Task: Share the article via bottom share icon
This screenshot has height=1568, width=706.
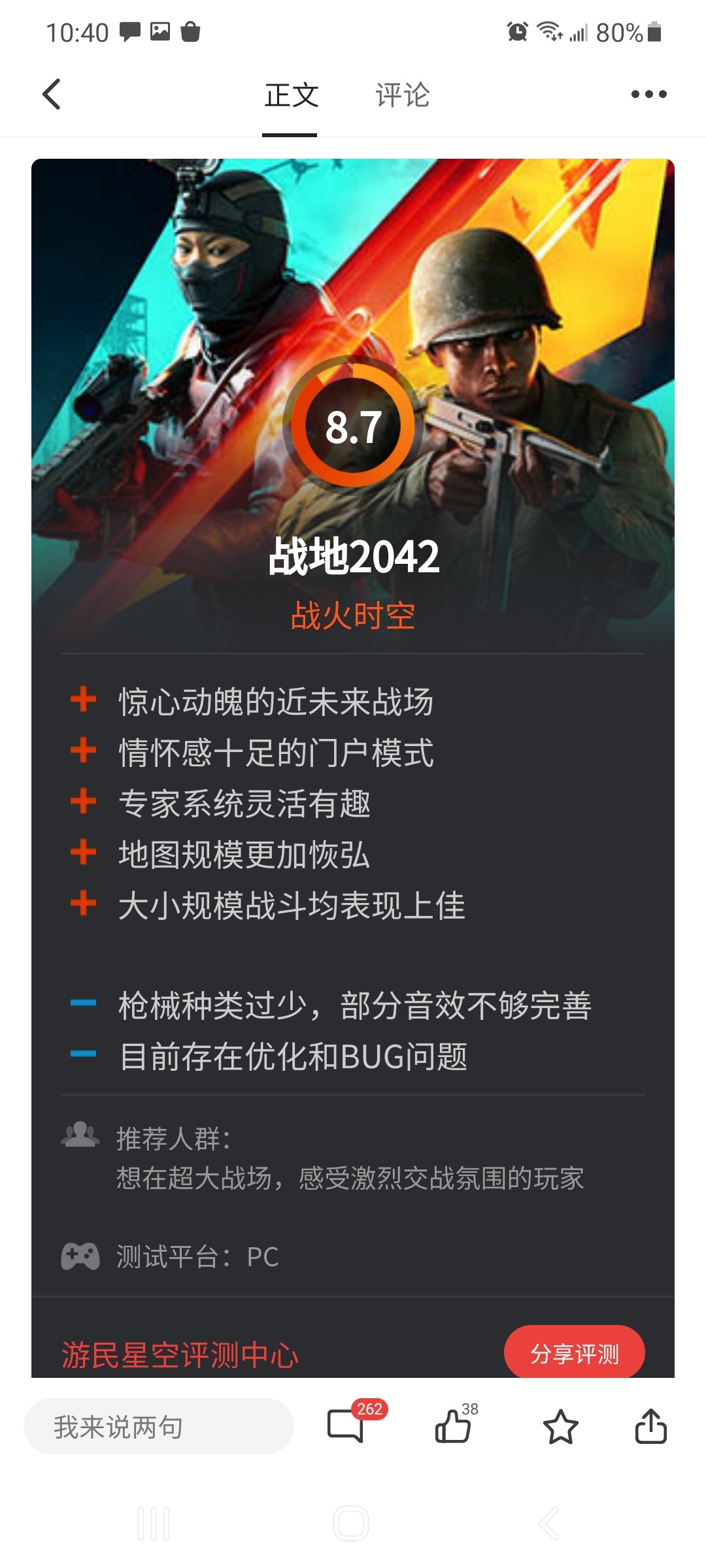Action: [x=650, y=1426]
